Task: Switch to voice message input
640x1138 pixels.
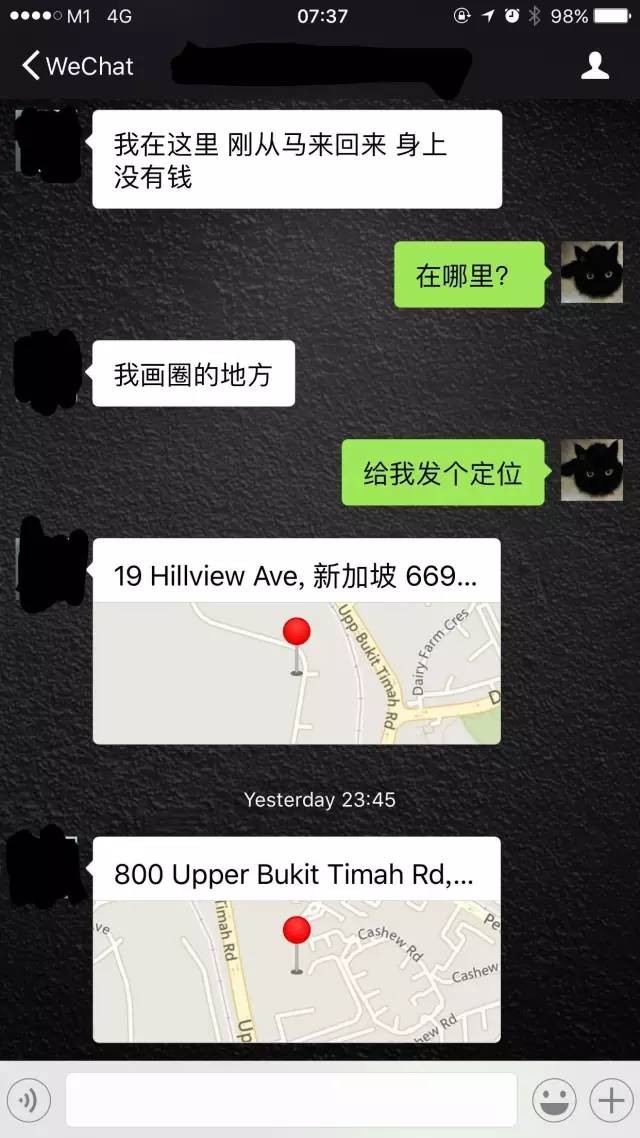Action: click(29, 1101)
